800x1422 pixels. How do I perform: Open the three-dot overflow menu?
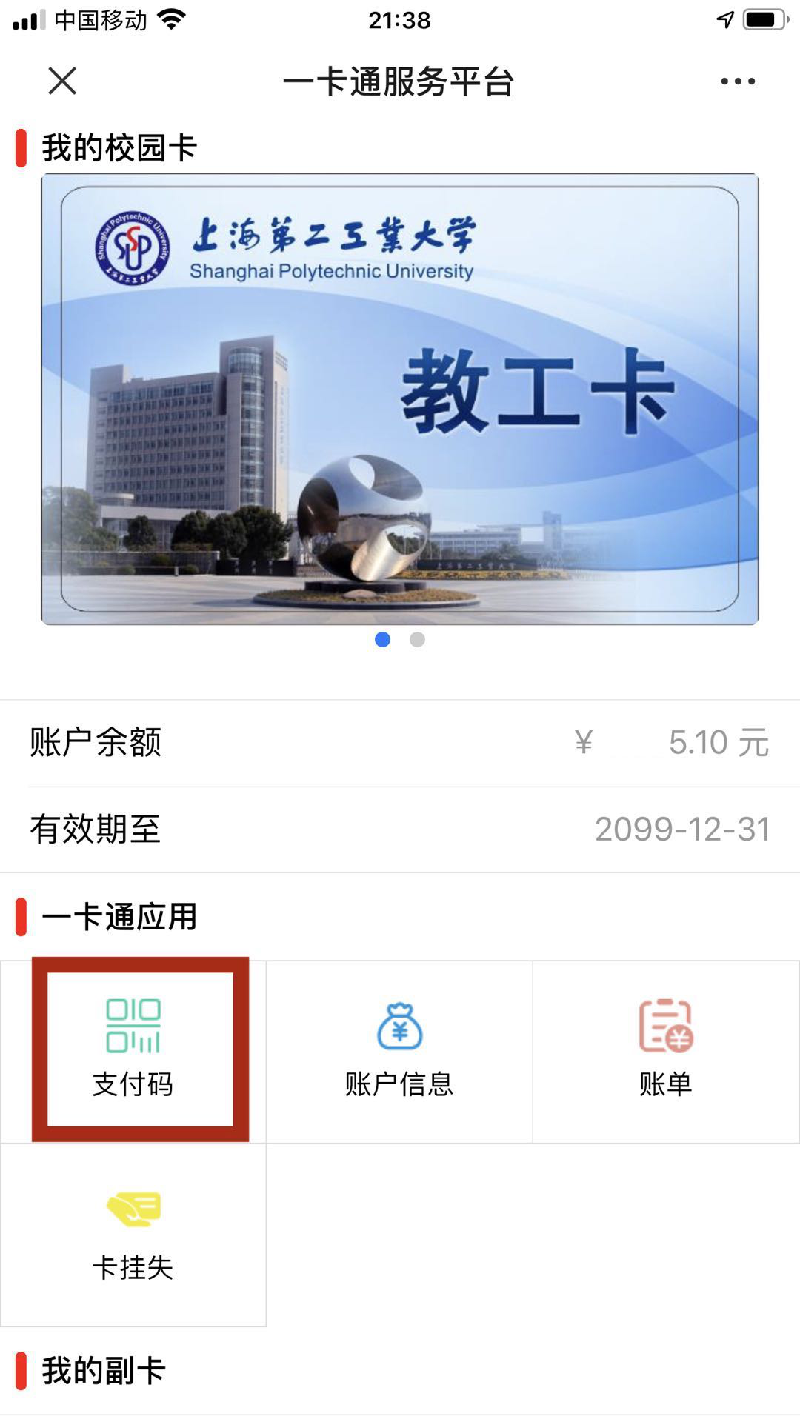click(737, 81)
